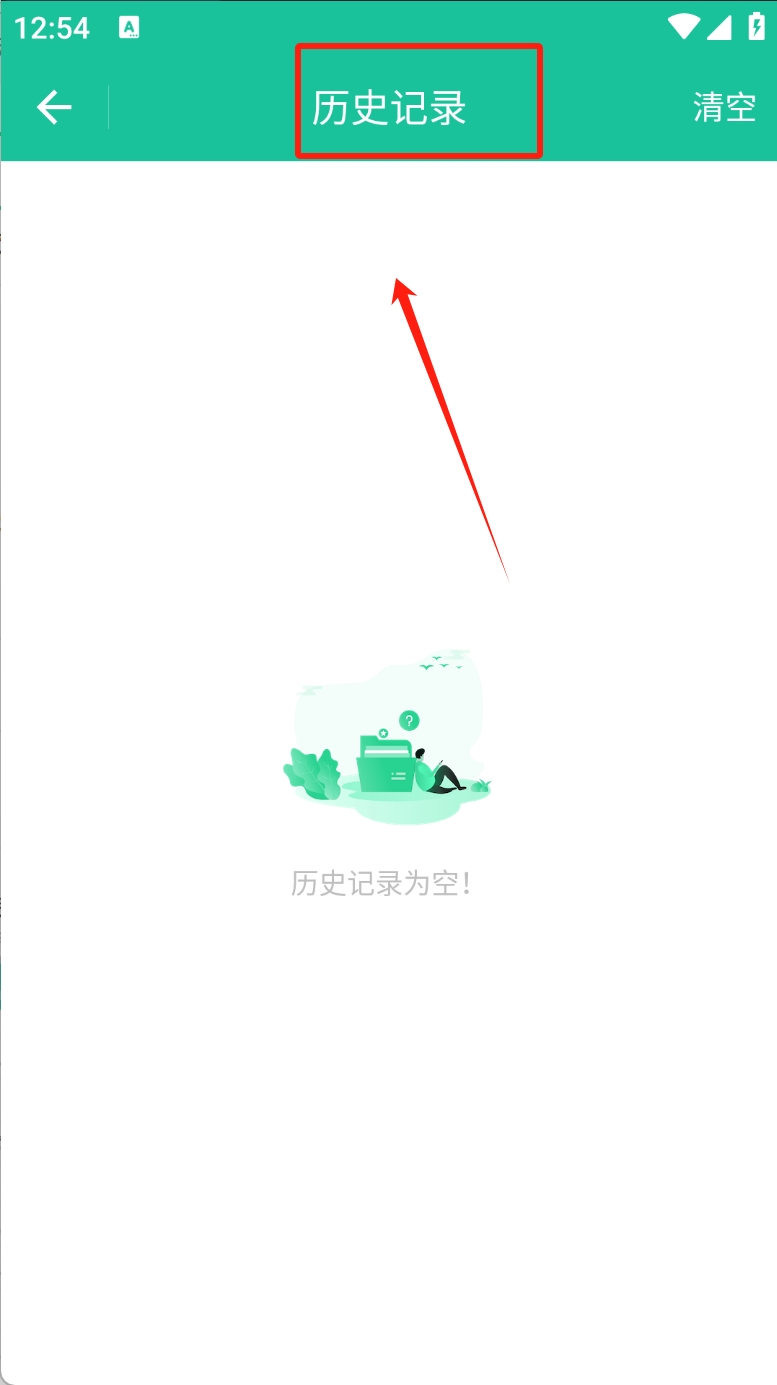Image resolution: width=777 pixels, height=1385 pixels.
Task: Tap 清空 to clear history
Action: [x=724, y=107]
